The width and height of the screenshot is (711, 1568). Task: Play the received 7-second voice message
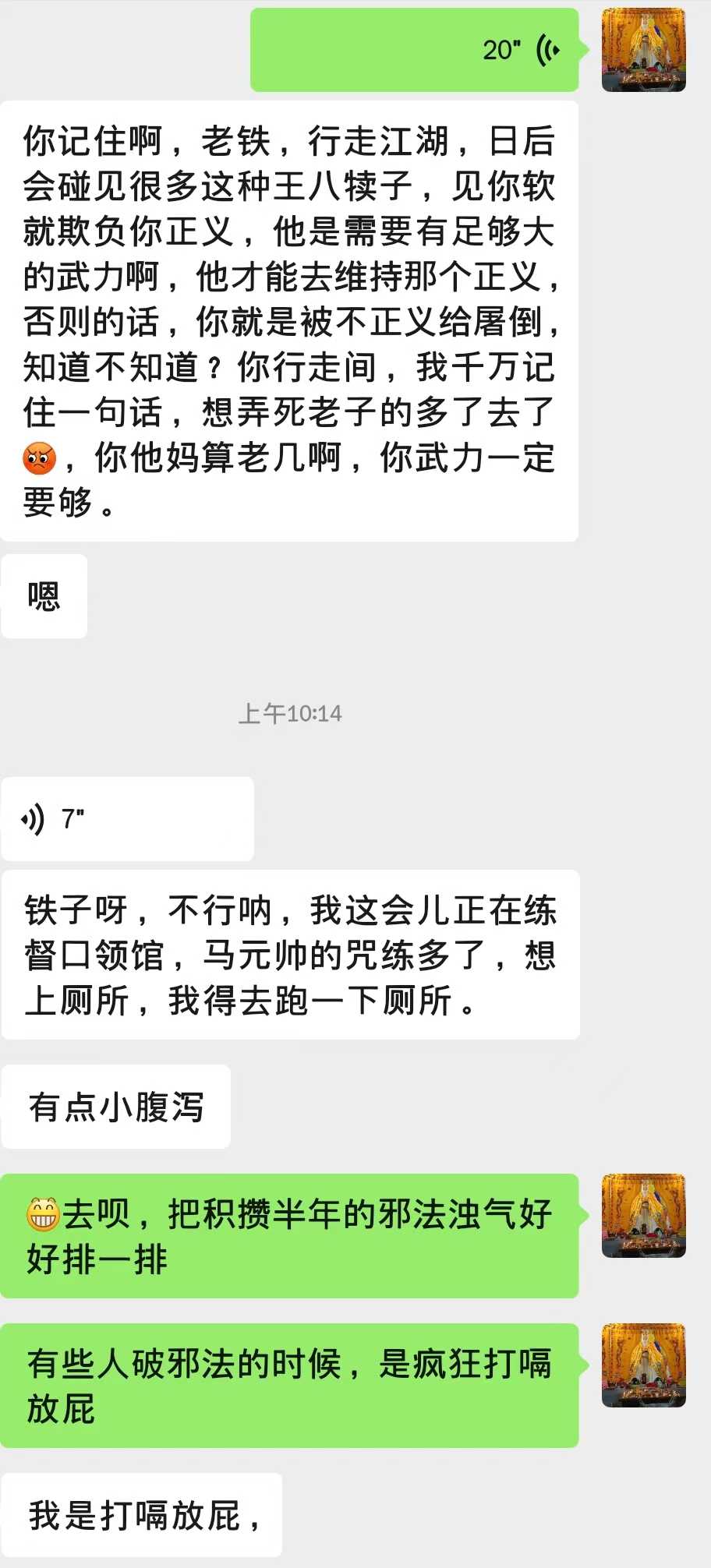click(x=128, y=819)
